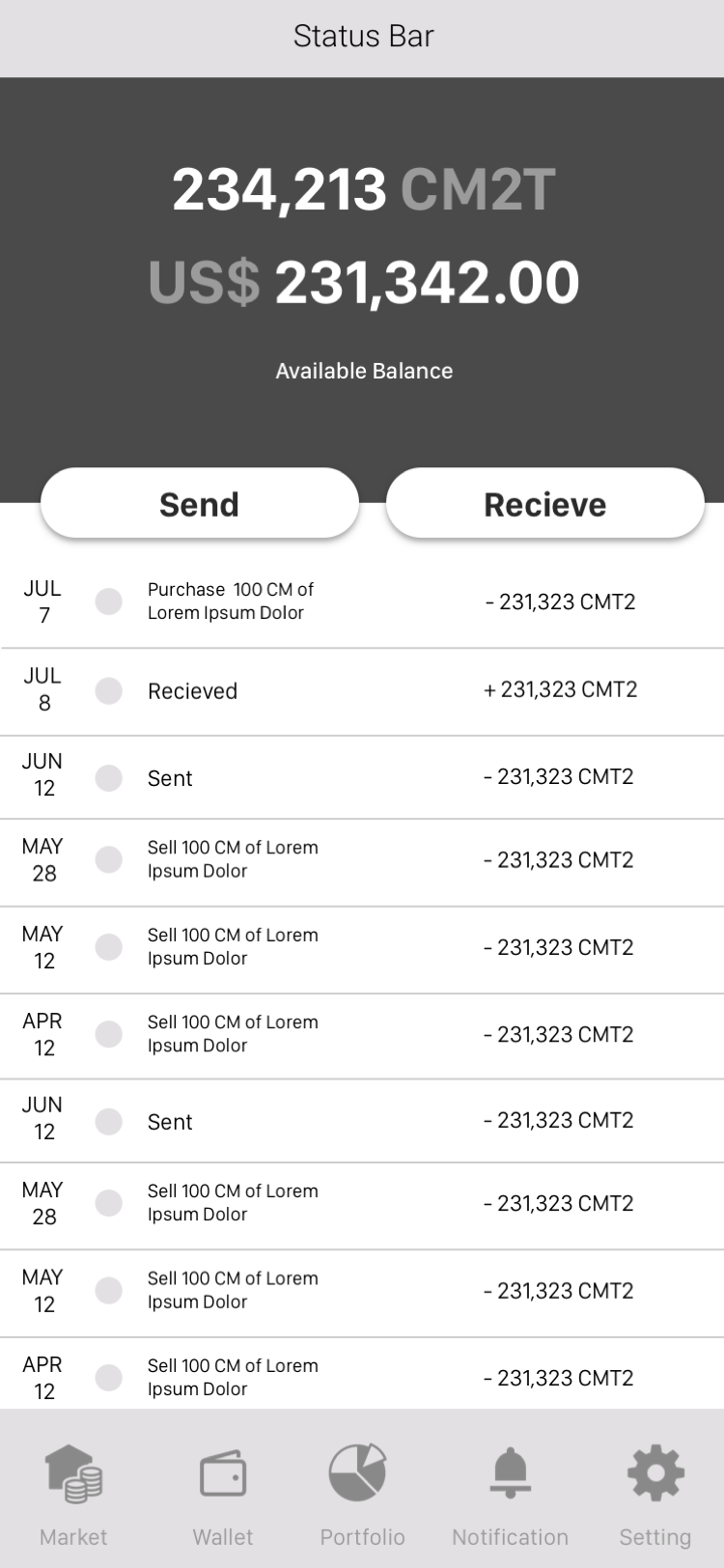724x1568 pixels.
Task: Open the JUL 7 Purchase transaction
Action: pyautogui.click(x=362, y=602)
